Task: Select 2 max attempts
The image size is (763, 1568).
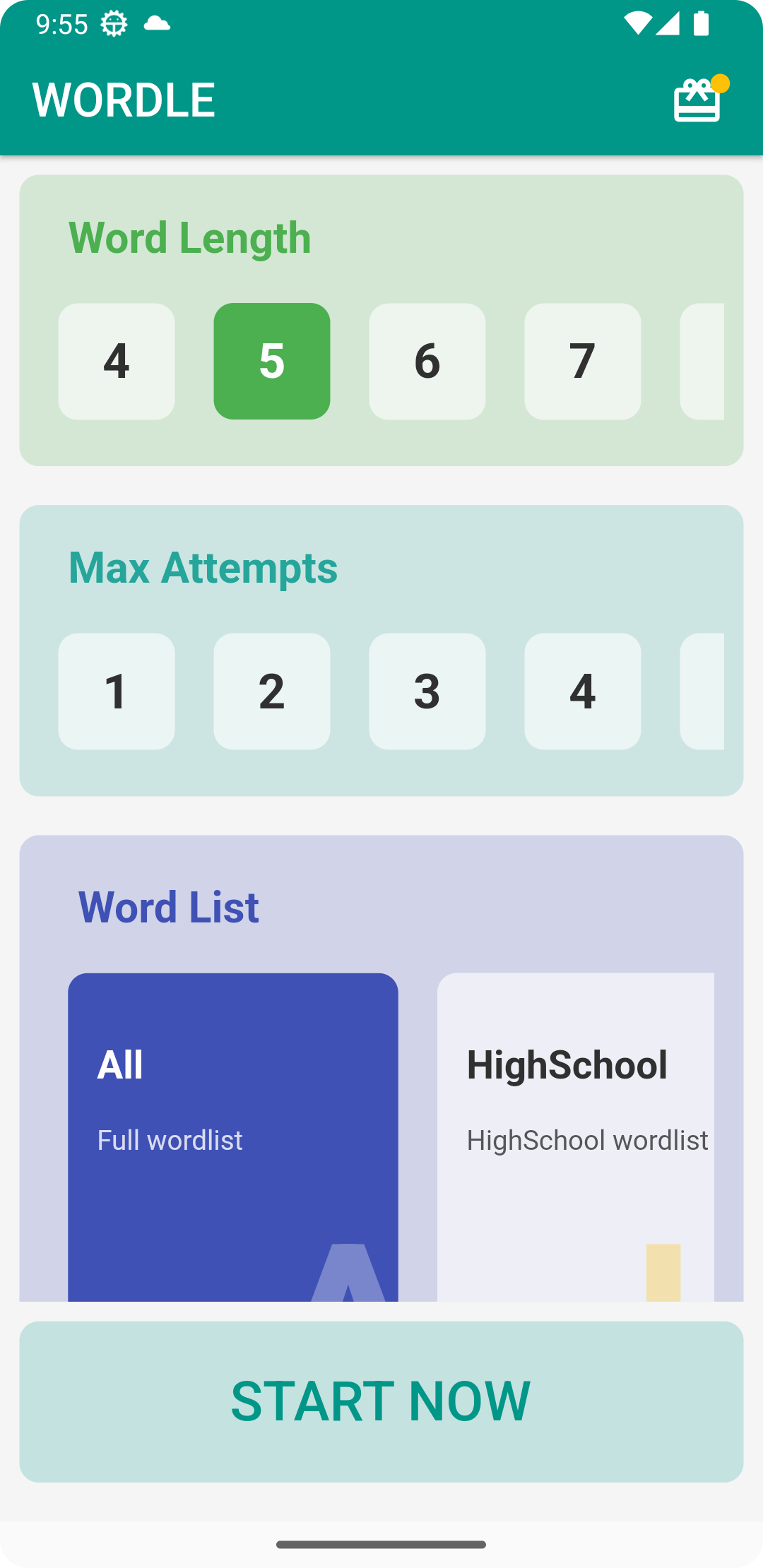Action: click(x=272, y=691)
